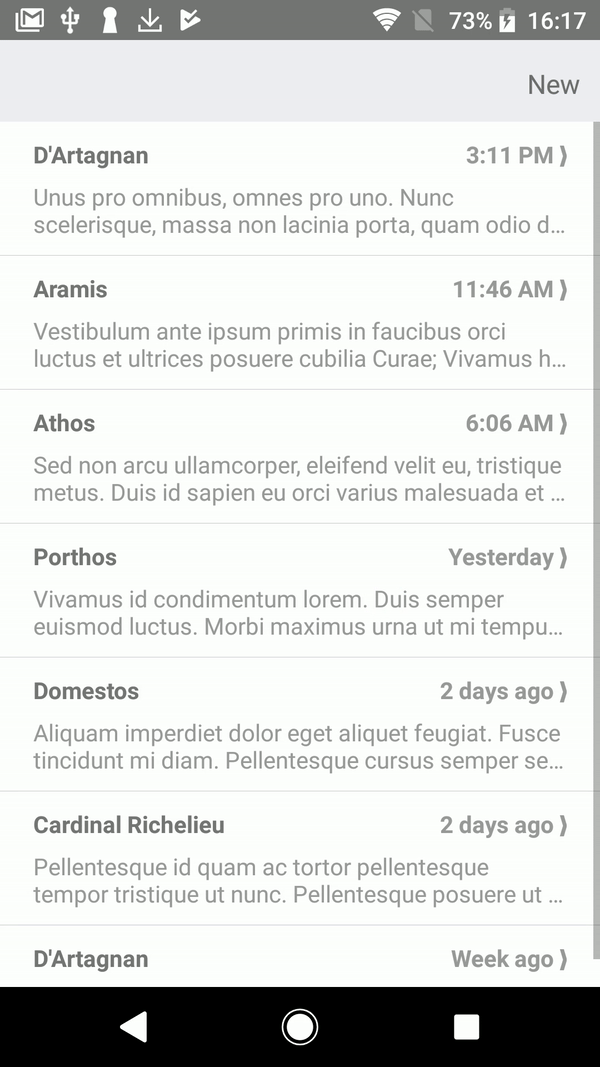Open Porthos's message from yesterday
The height and width of the screenshot is (1067, 600).
coord(298,591)
